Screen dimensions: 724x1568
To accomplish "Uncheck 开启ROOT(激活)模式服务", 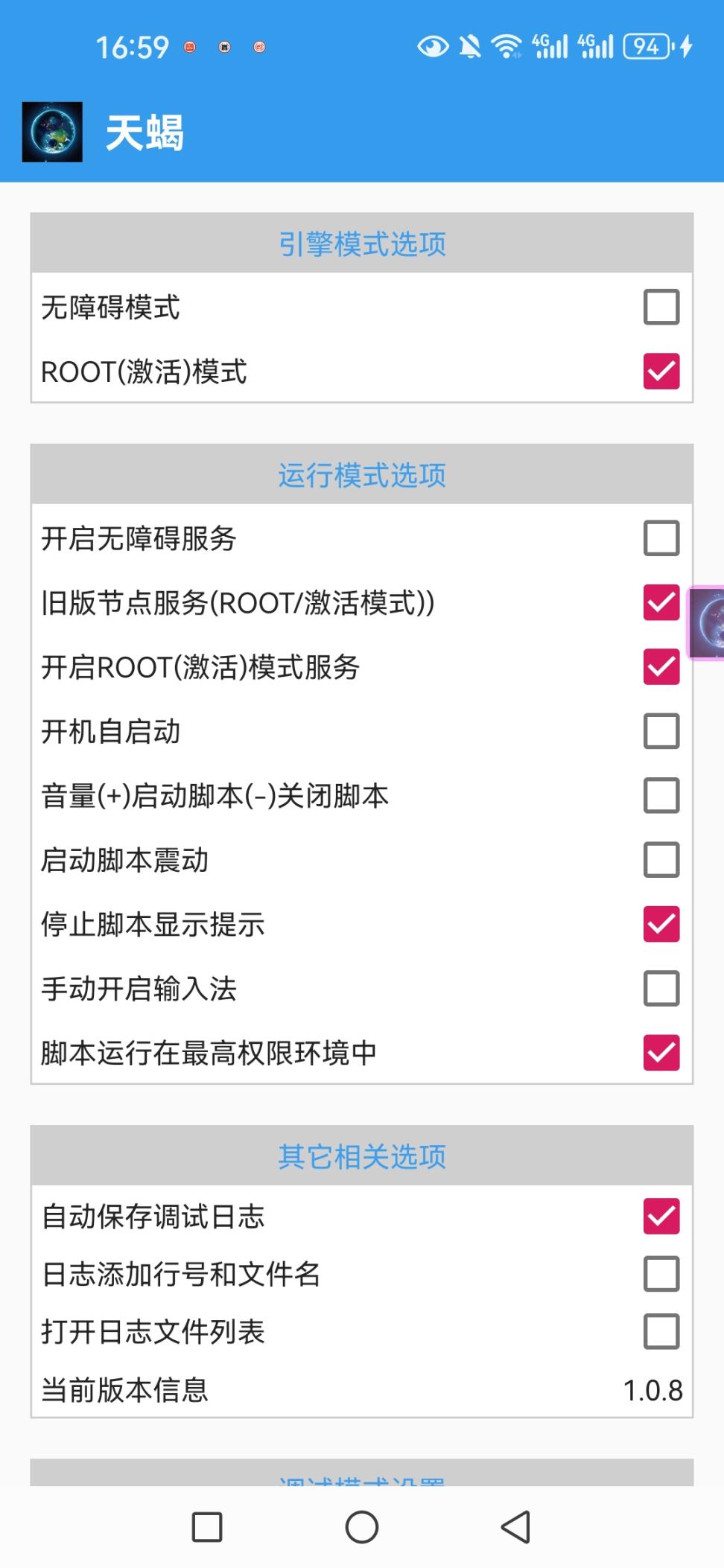I will (660, 668).
